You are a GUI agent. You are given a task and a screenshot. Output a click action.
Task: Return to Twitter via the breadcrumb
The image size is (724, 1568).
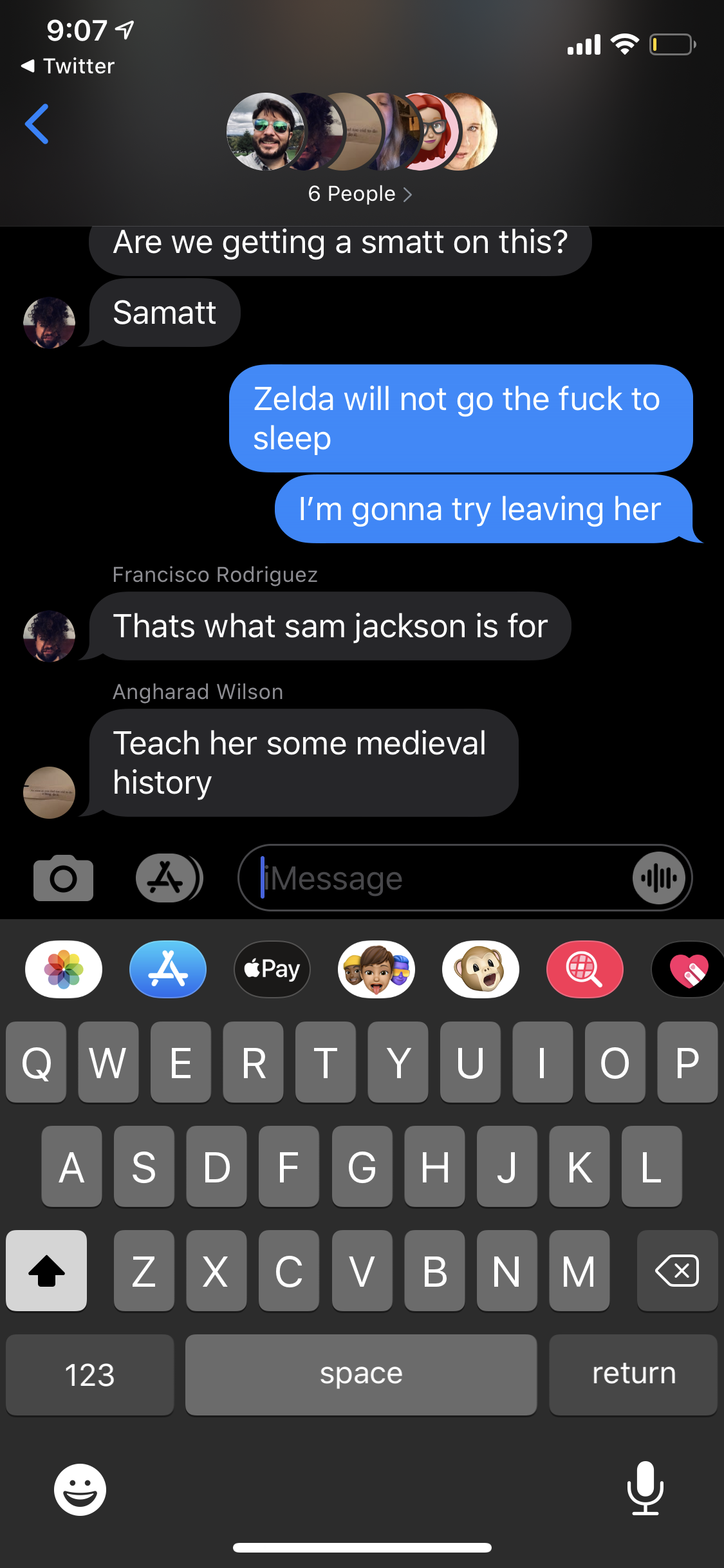[68, 66]
